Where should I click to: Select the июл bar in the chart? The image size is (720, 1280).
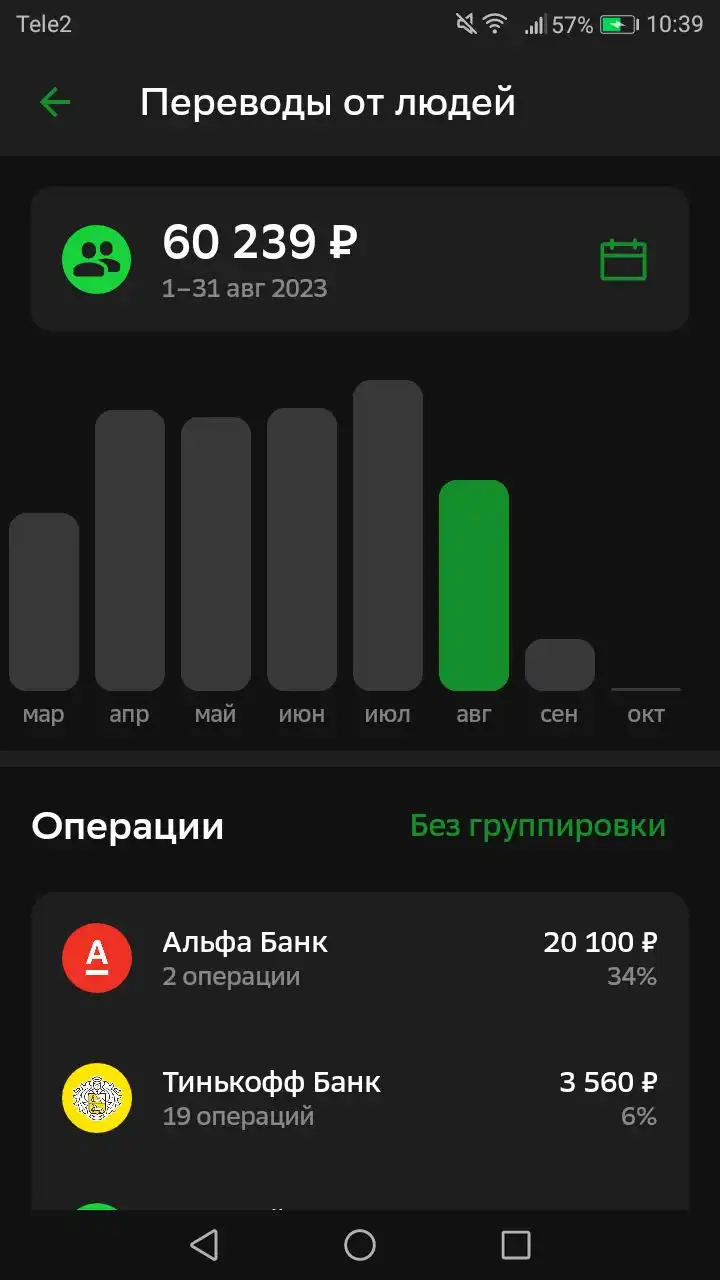point(388,535)
